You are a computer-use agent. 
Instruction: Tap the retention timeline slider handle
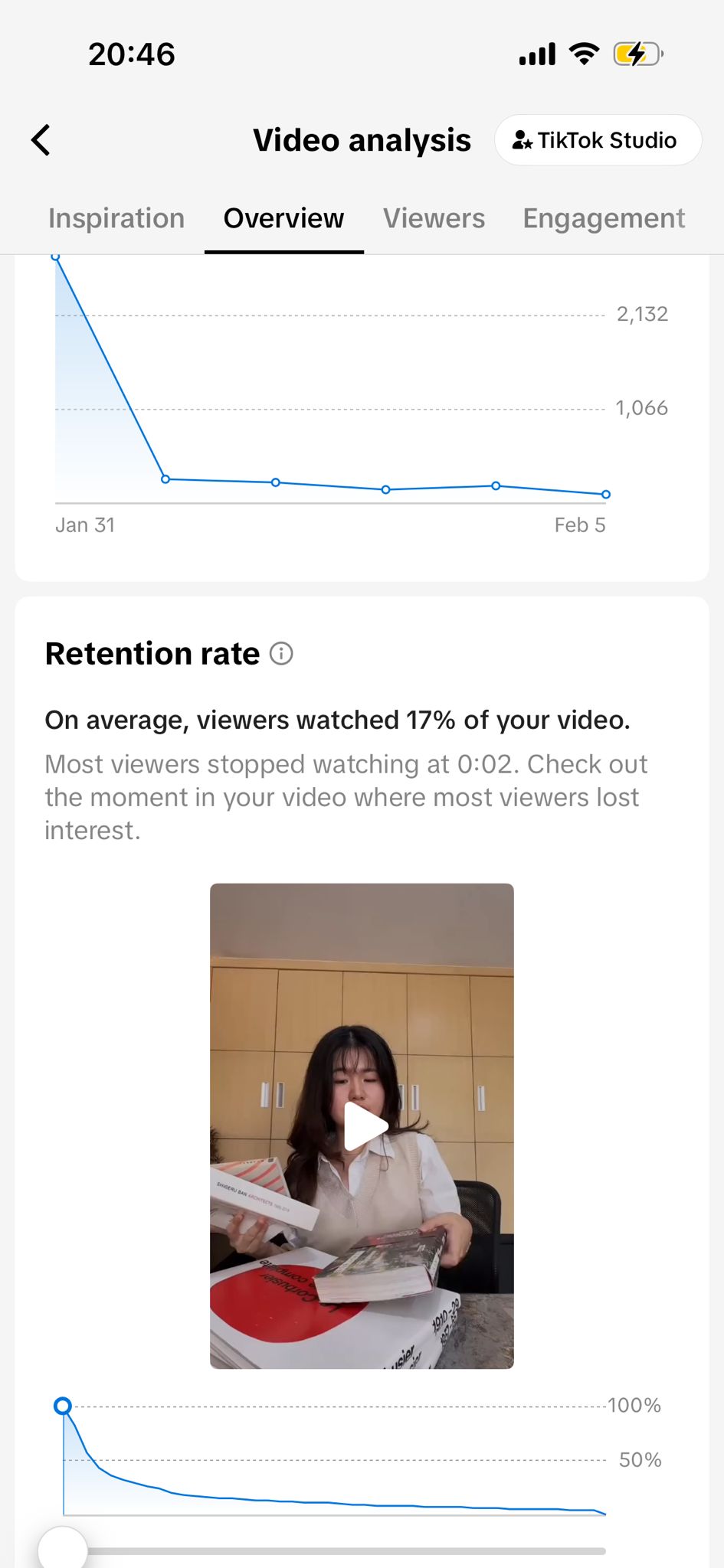tap(63, 1550)
